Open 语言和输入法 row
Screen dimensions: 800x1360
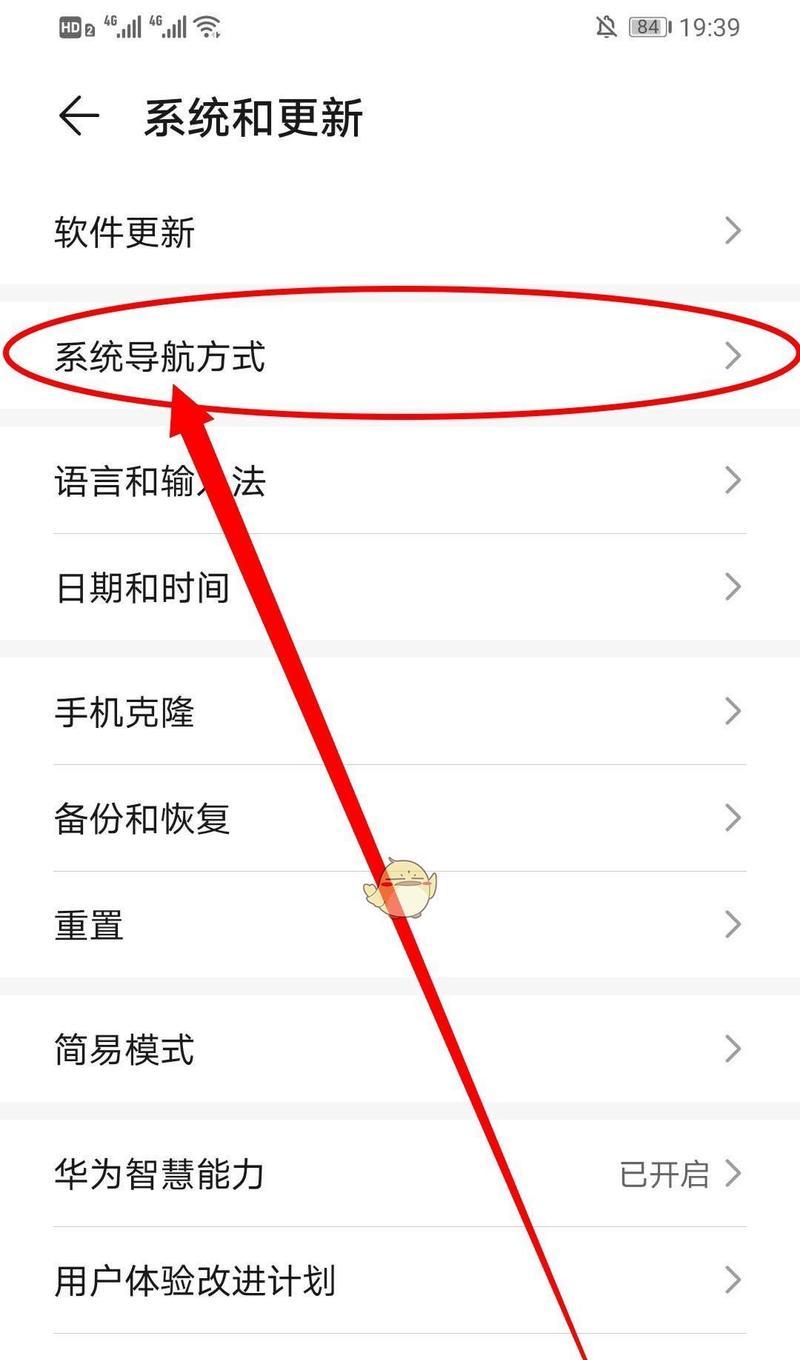(x=400, y=481)
